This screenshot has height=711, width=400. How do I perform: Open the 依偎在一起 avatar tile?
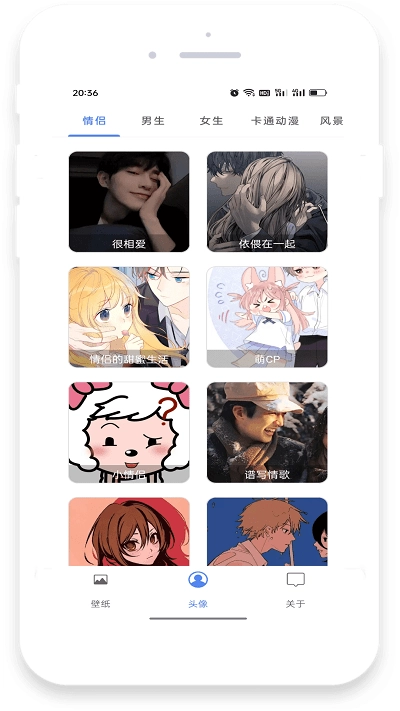click(267, 201)
